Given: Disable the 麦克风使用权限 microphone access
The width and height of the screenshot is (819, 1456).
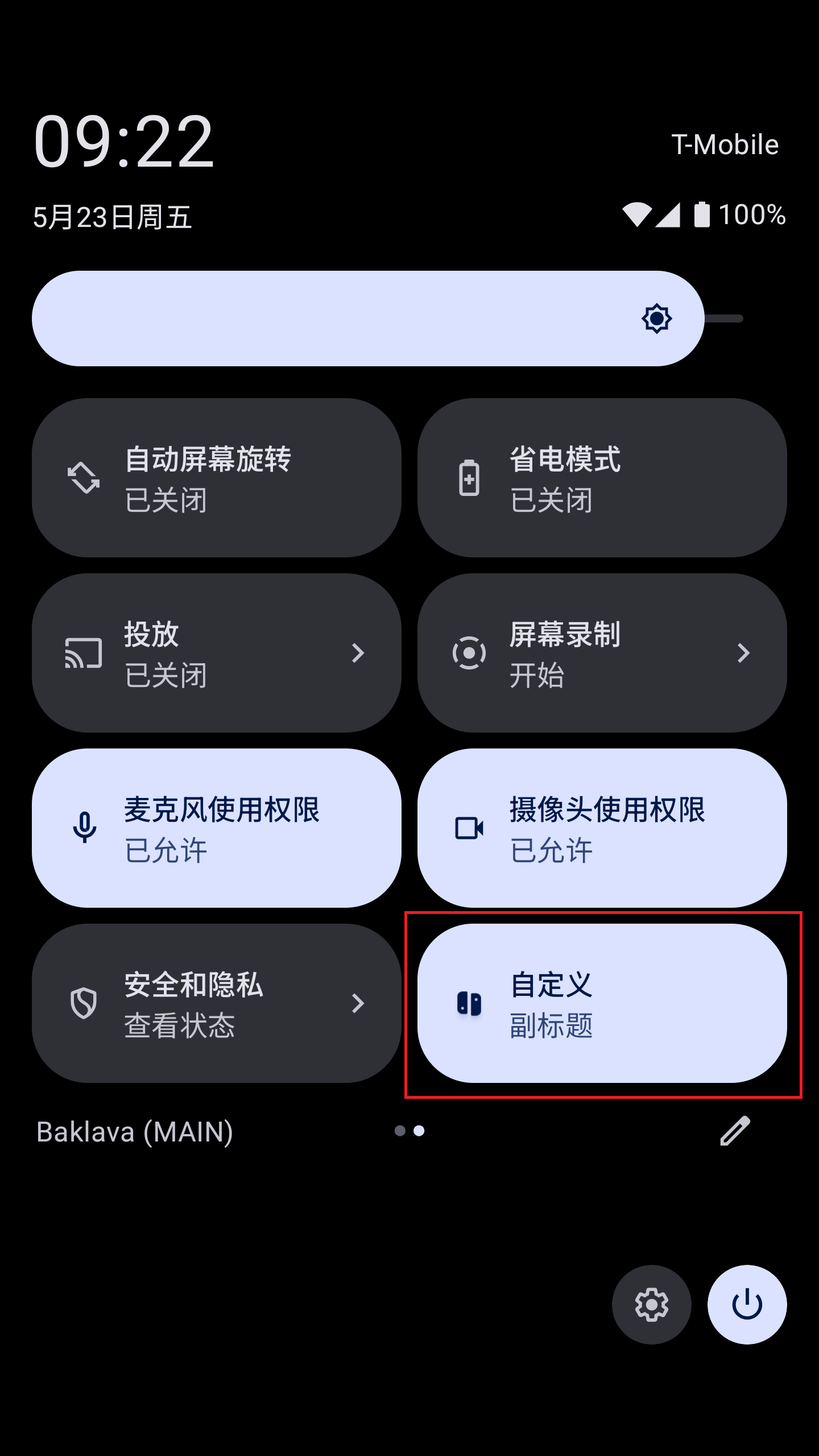Looking at the screenshot, I should [x=218, y=829].
